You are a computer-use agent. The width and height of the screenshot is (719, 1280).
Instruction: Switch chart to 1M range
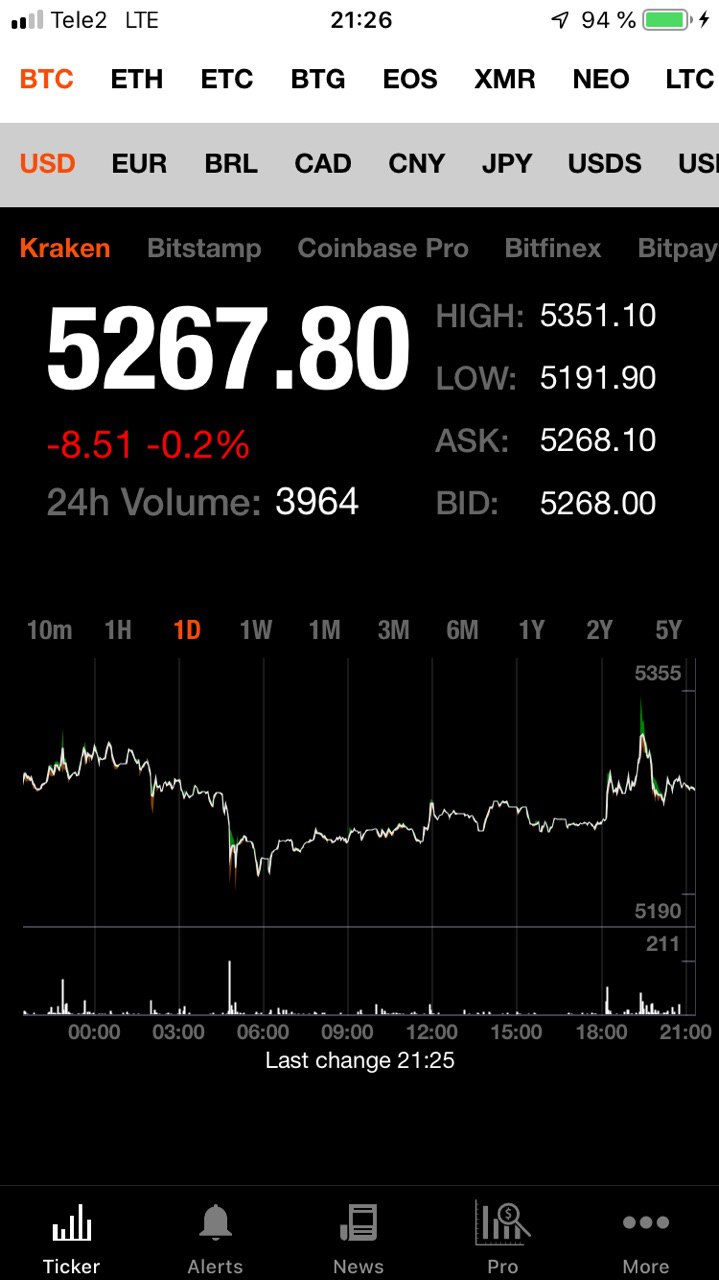[325, 630]
